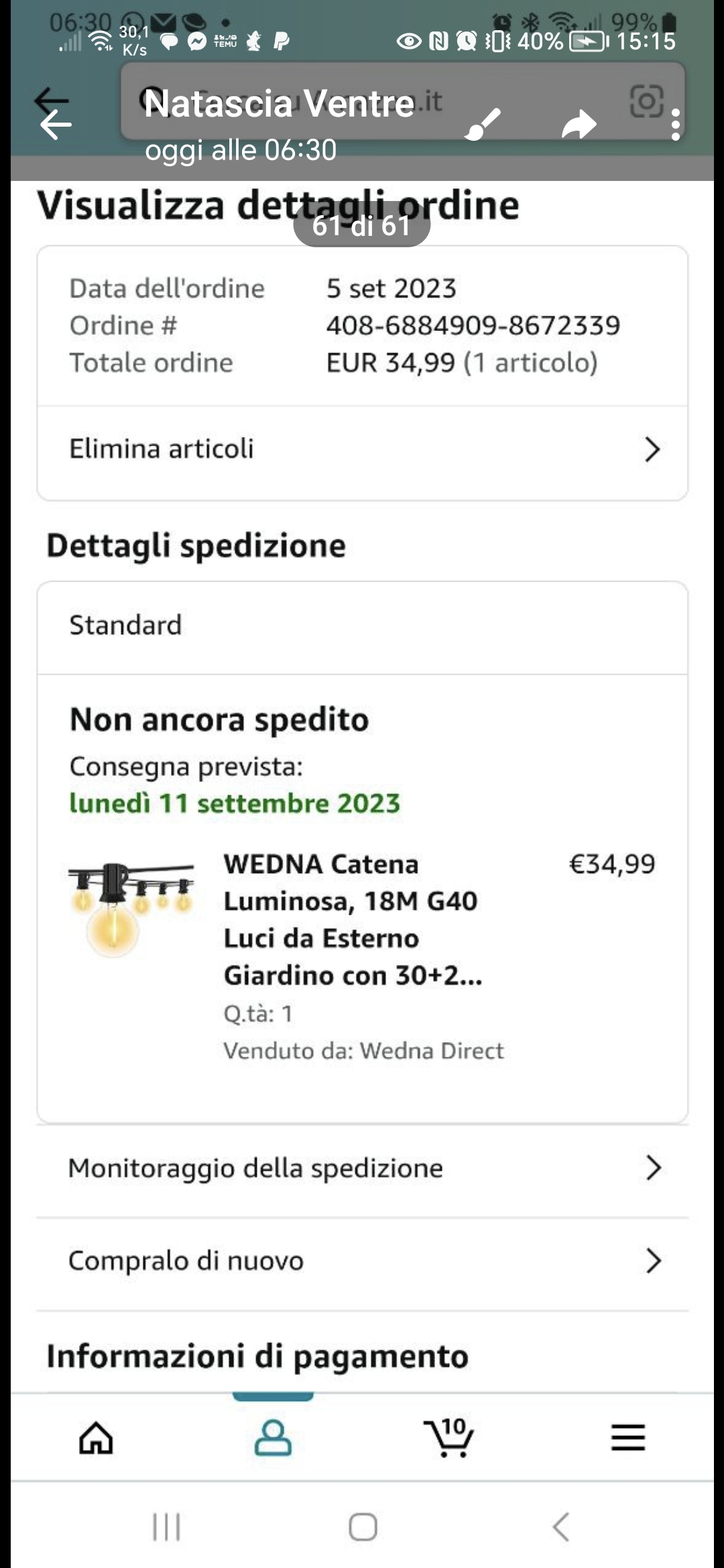The height and width of the screenshot is (1568, 724).
Task: Open the brush tool to edit image
Action: click(483, 125)
